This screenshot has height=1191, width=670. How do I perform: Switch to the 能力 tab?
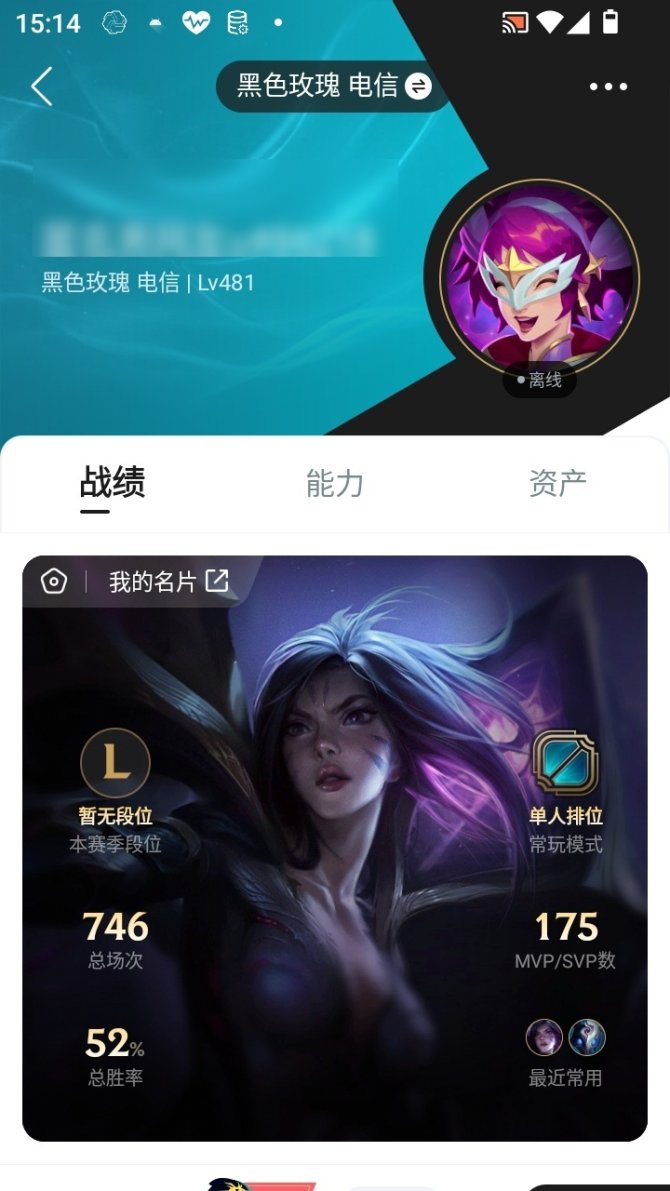point(334,484)
